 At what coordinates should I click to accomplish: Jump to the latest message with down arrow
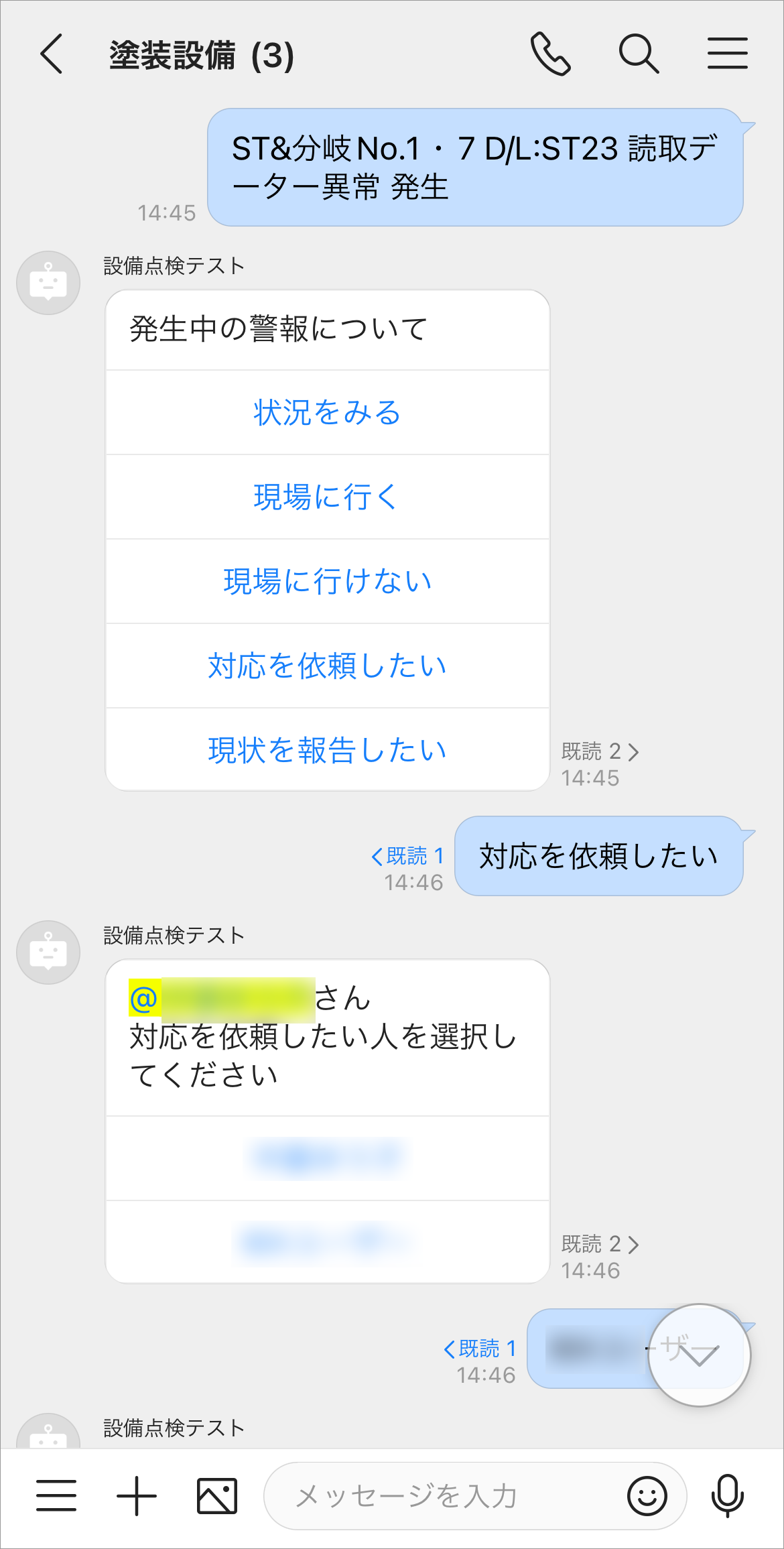click(699, 1355)
